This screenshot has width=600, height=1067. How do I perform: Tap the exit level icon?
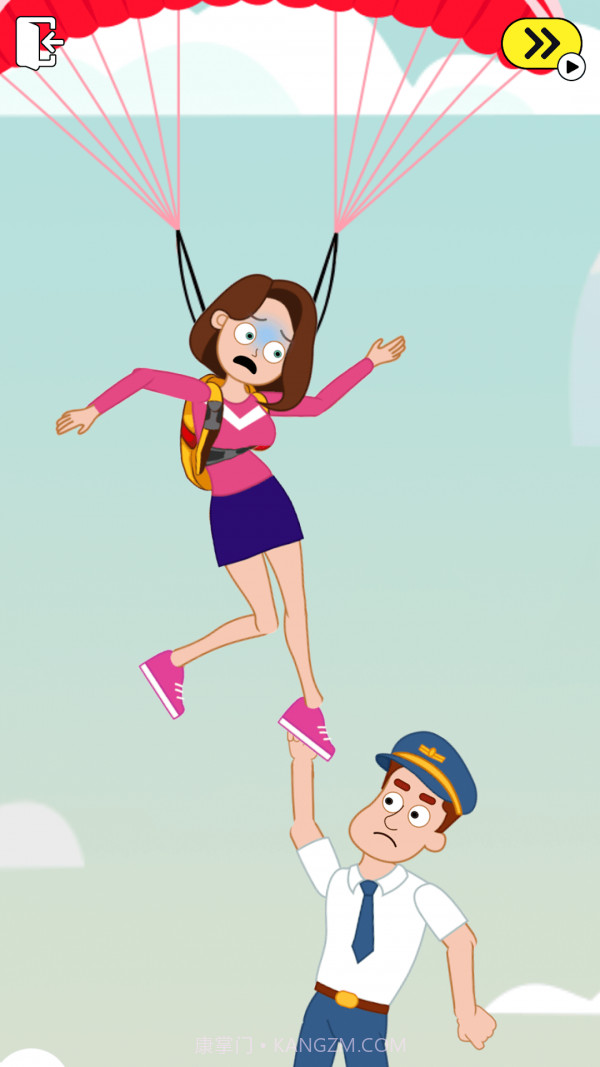(38, 42)
